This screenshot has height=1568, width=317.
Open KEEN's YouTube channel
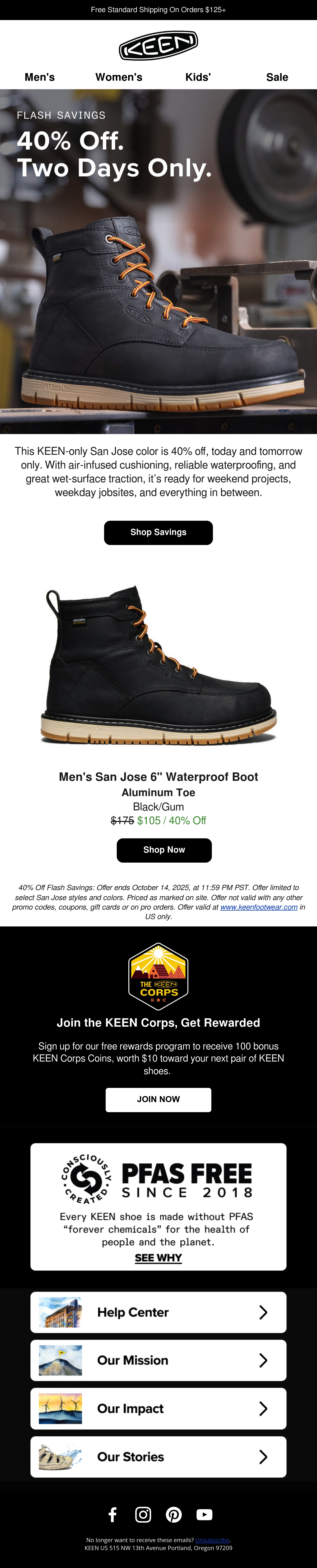point(204,1515)
